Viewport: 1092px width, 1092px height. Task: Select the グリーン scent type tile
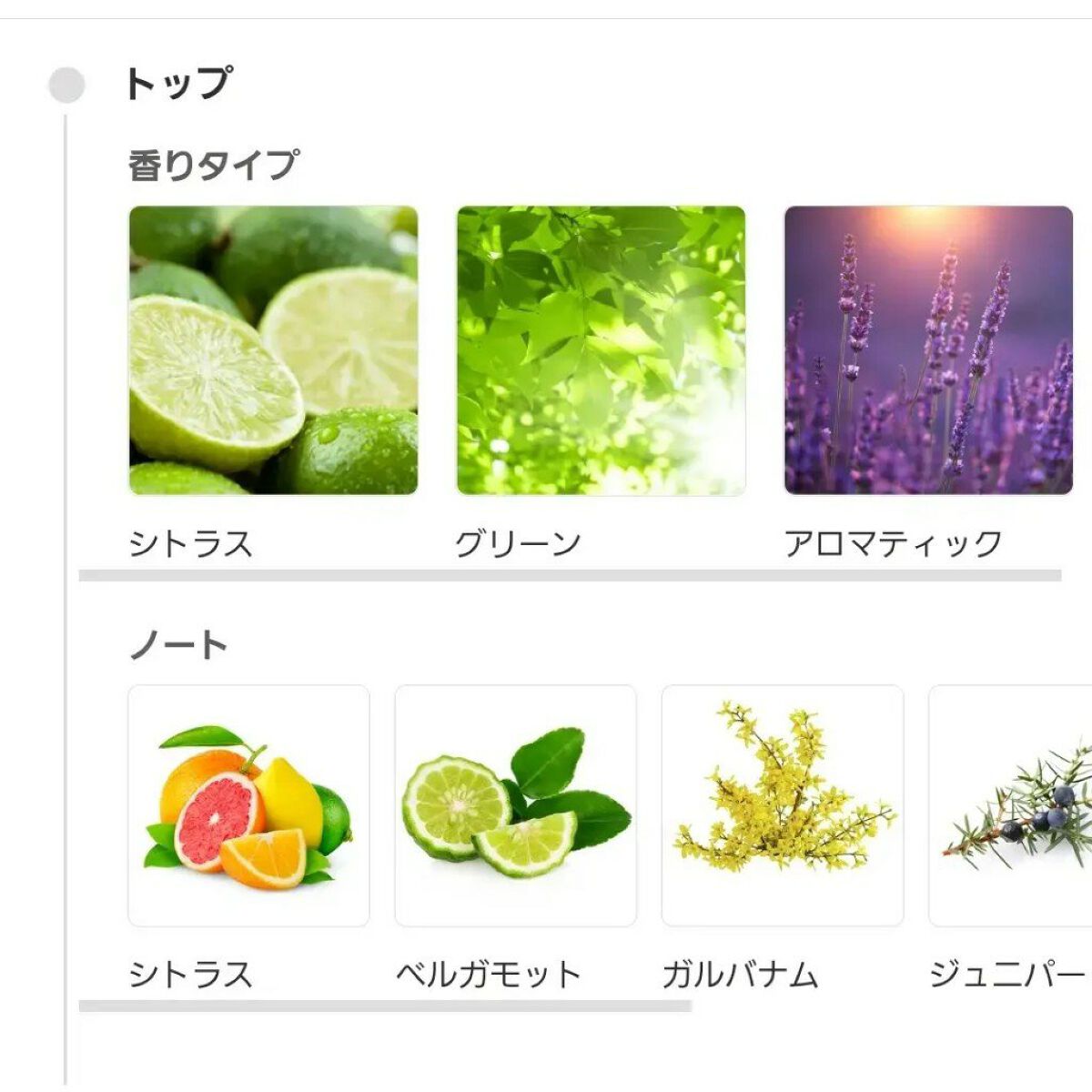point(601,350)
